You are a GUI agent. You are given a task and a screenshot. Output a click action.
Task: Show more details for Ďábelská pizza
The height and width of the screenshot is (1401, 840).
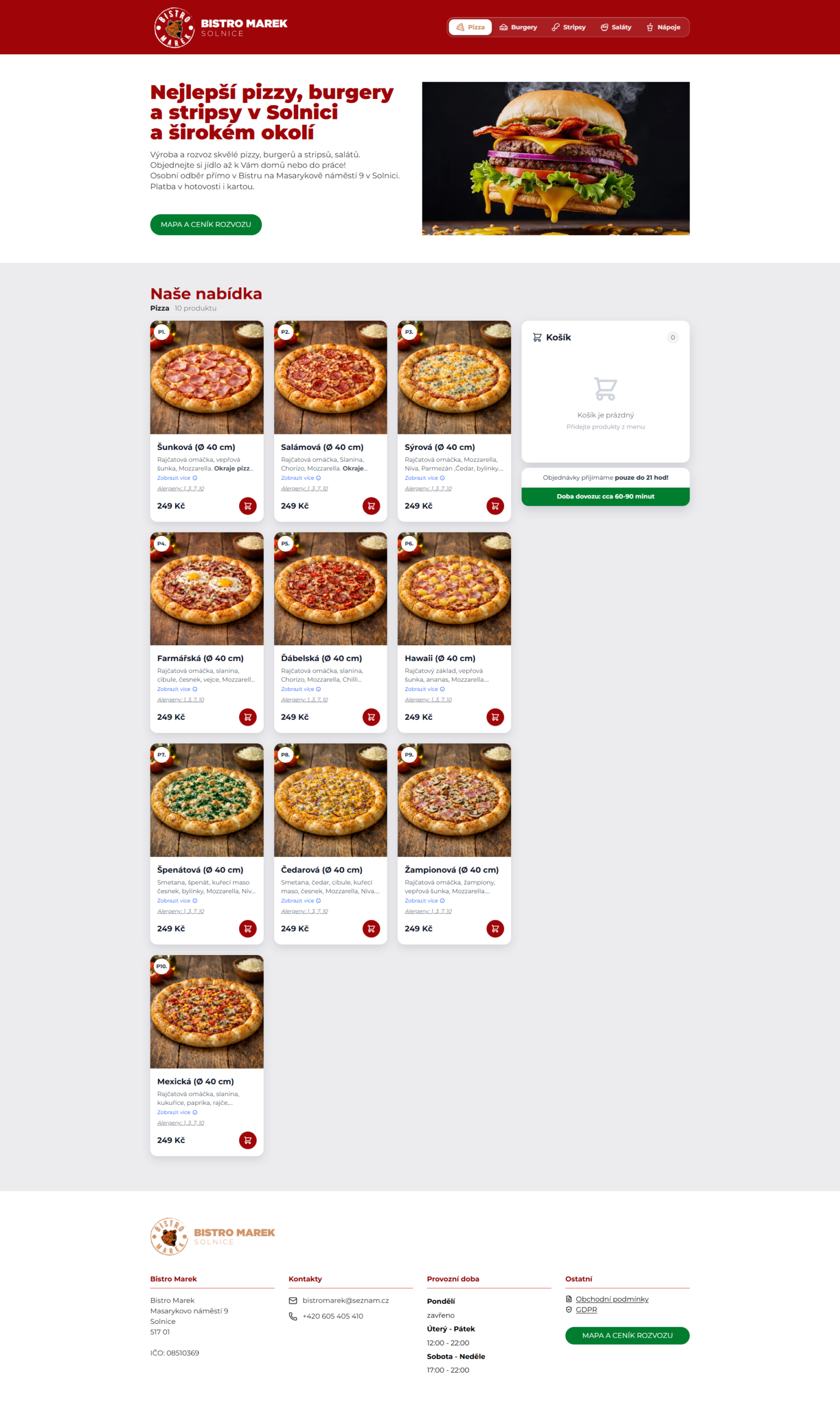tap(300, 689)
